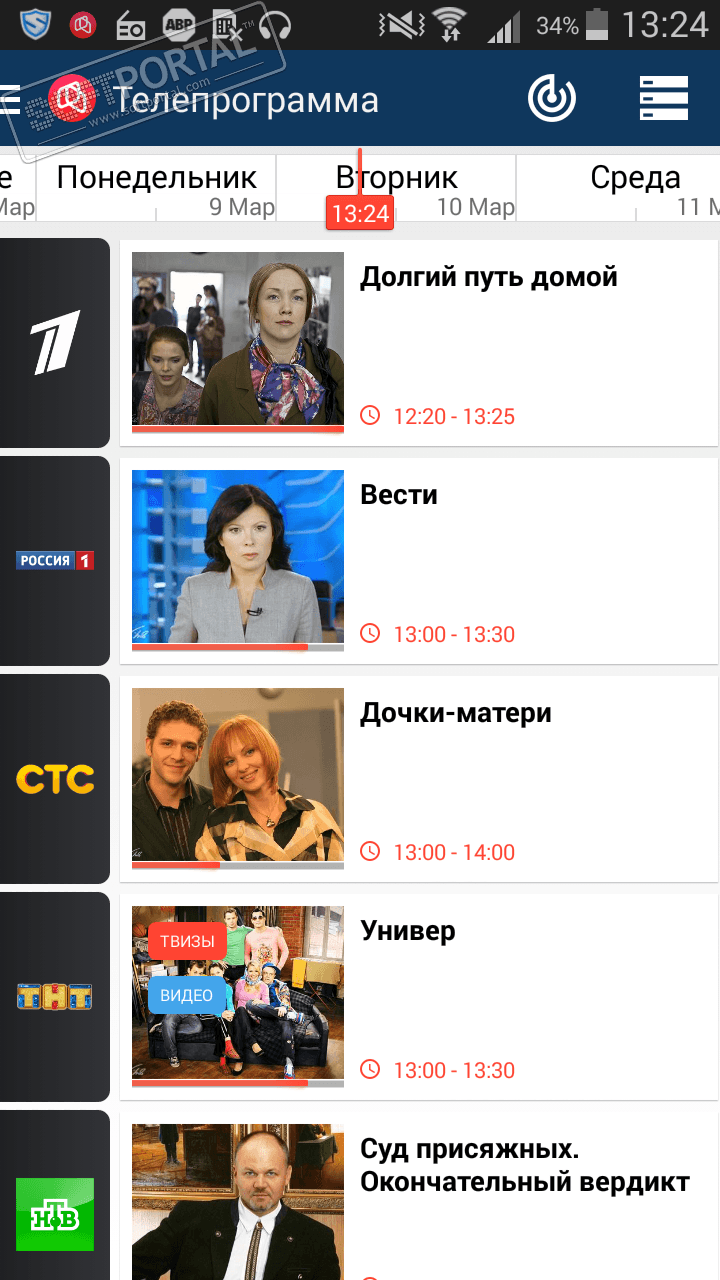Open the hamburger drawer menu
This screenshot has width=720, height=1280.
point(10,99)
